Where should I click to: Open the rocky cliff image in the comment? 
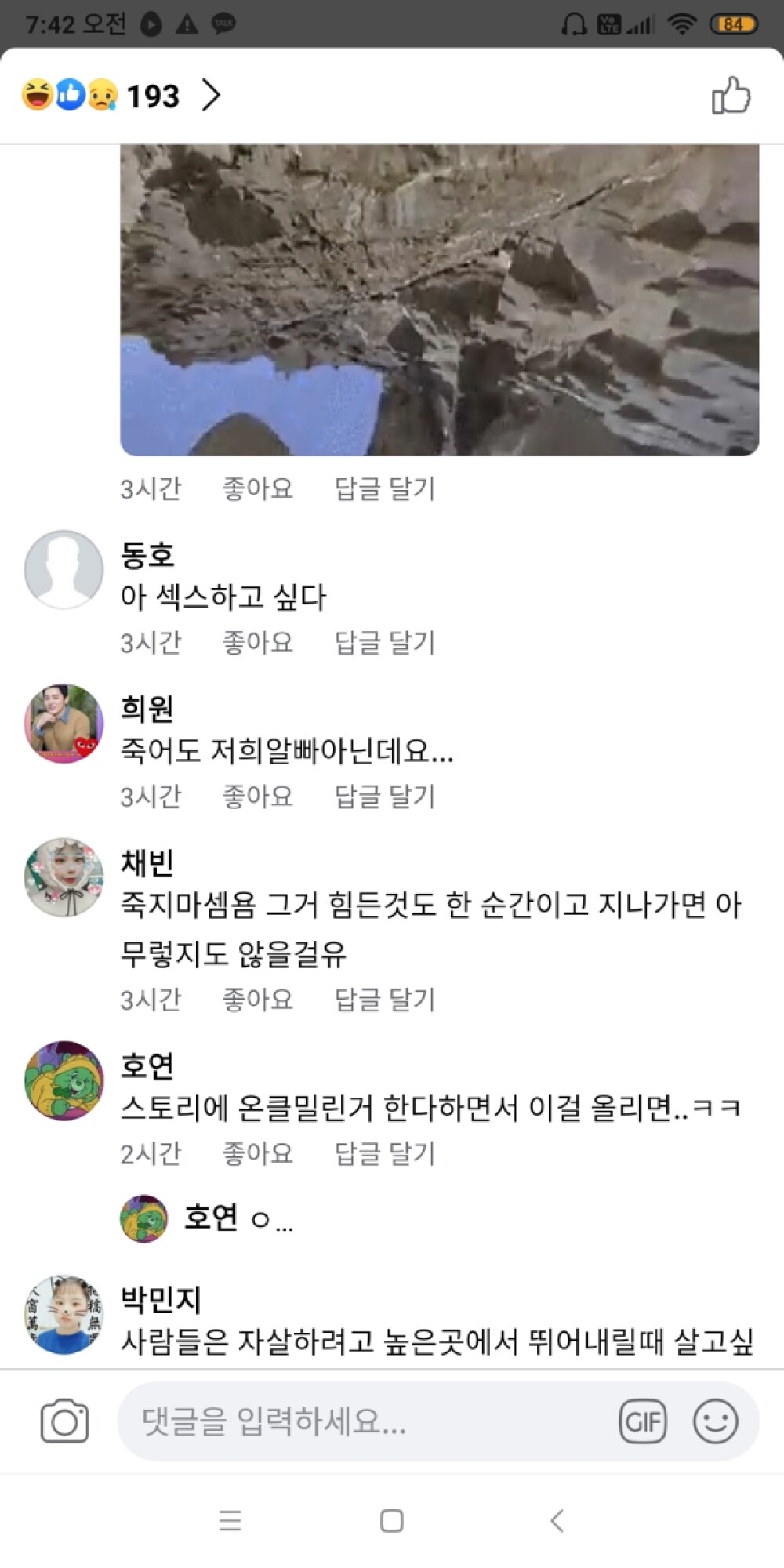click(x=439, y=299)
